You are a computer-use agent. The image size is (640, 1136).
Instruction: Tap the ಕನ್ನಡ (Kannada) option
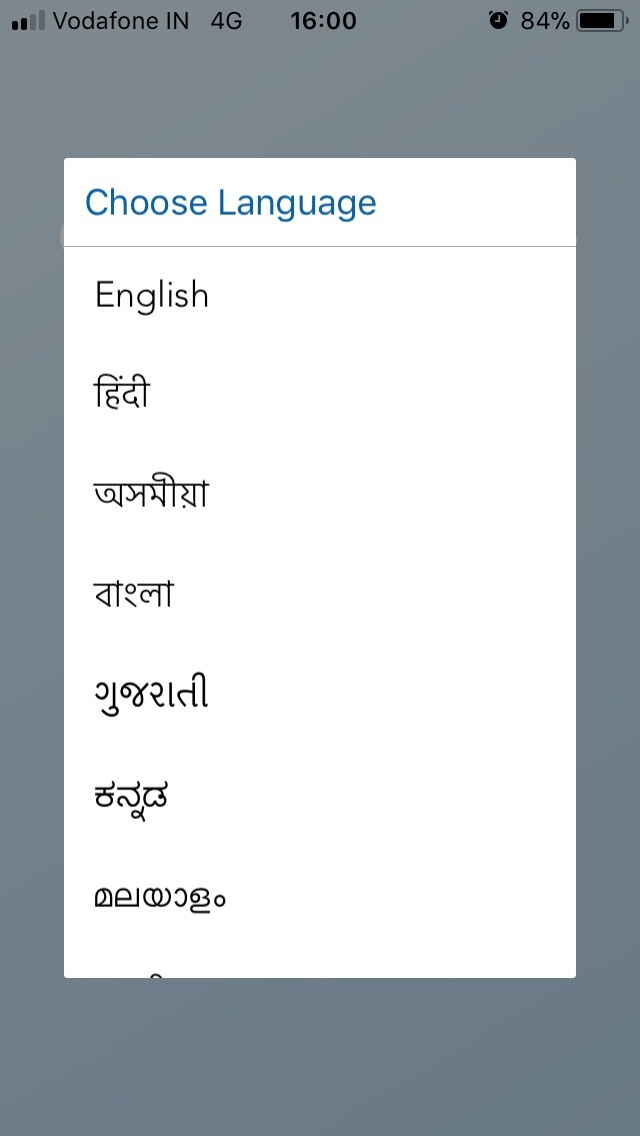[131, 796]
